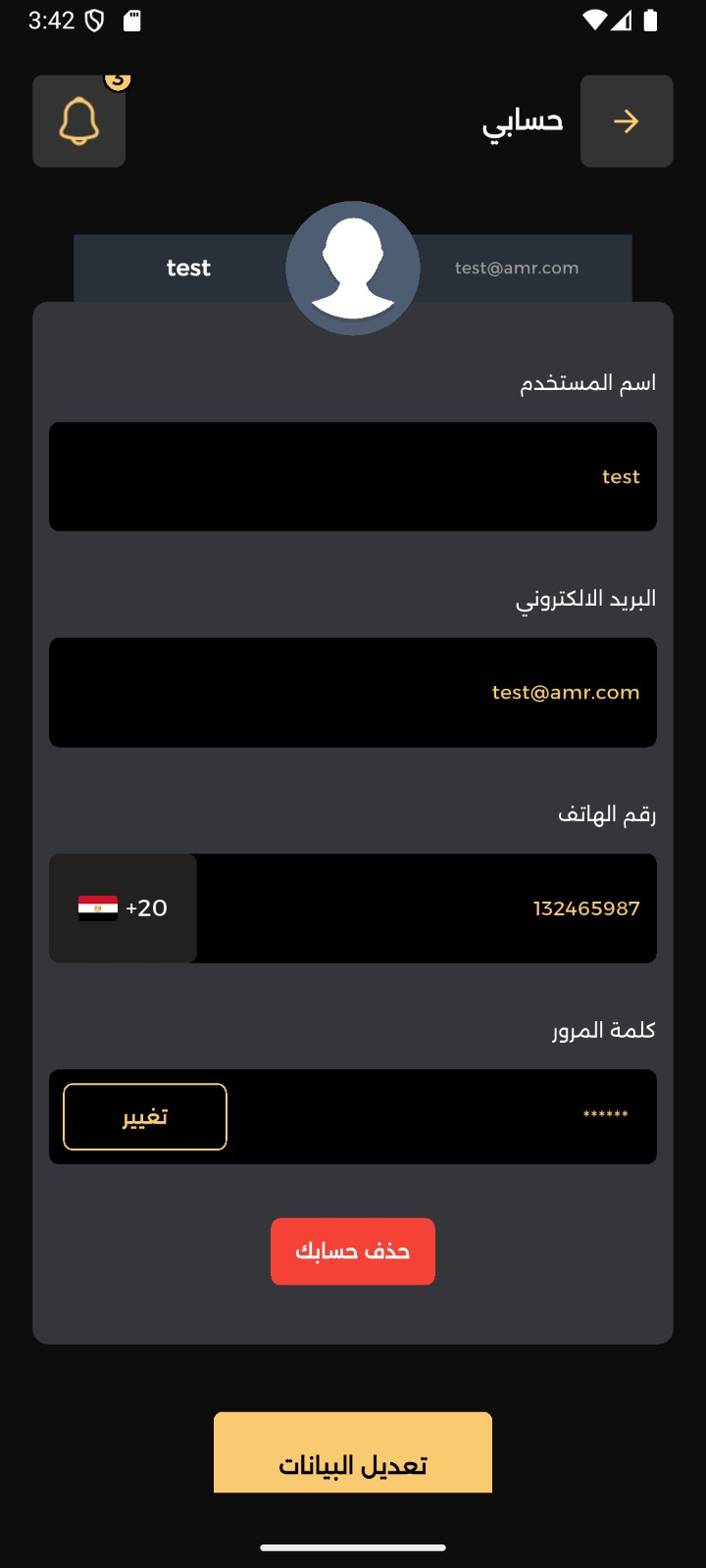This screenshot has width=706, height=1568.
Task: Tap تغيير to change the password
Action: pos(145,1116)
